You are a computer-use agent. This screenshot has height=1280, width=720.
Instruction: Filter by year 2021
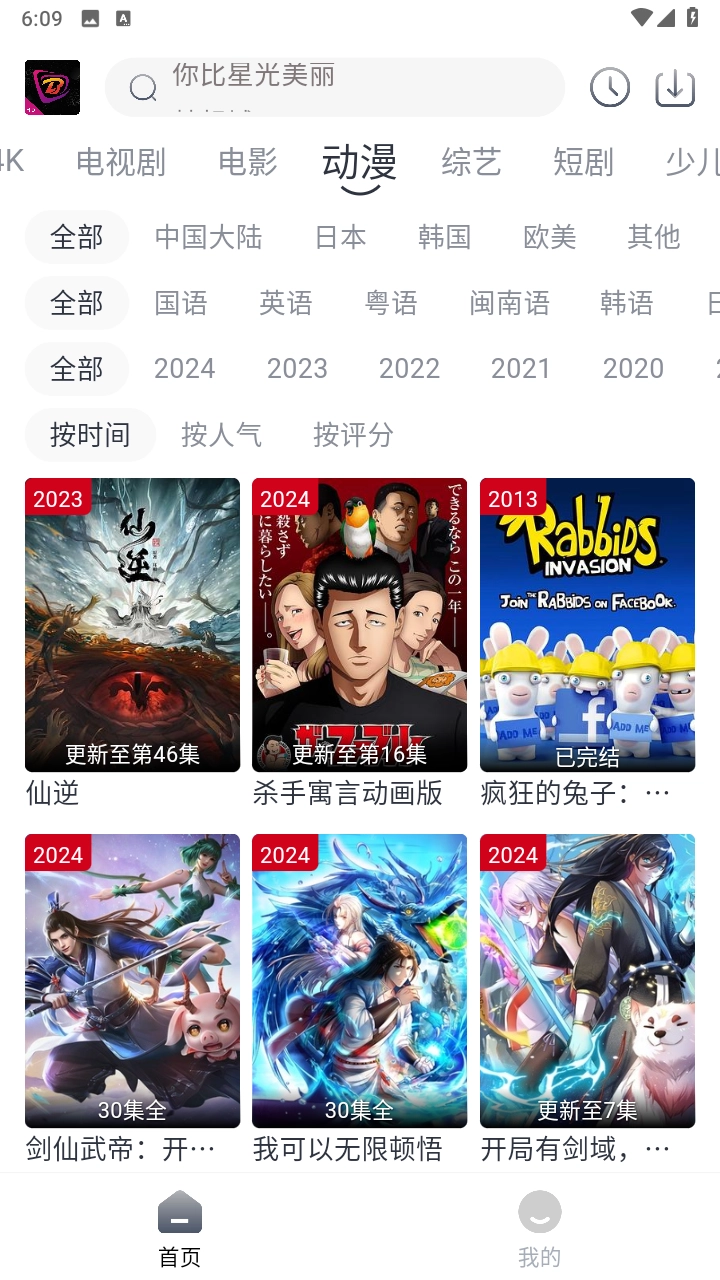click(x=521, y=369)
